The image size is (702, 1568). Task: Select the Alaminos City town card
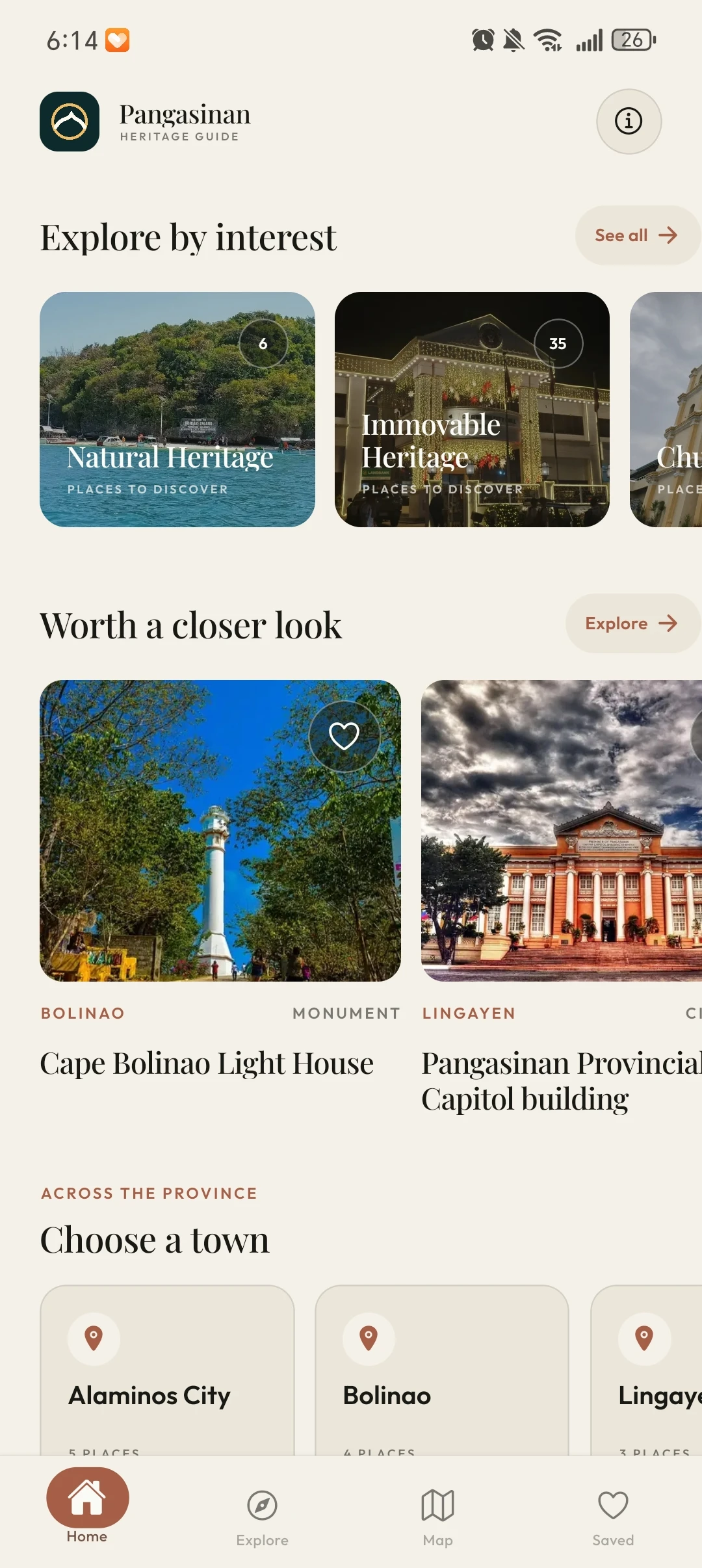167,1370
